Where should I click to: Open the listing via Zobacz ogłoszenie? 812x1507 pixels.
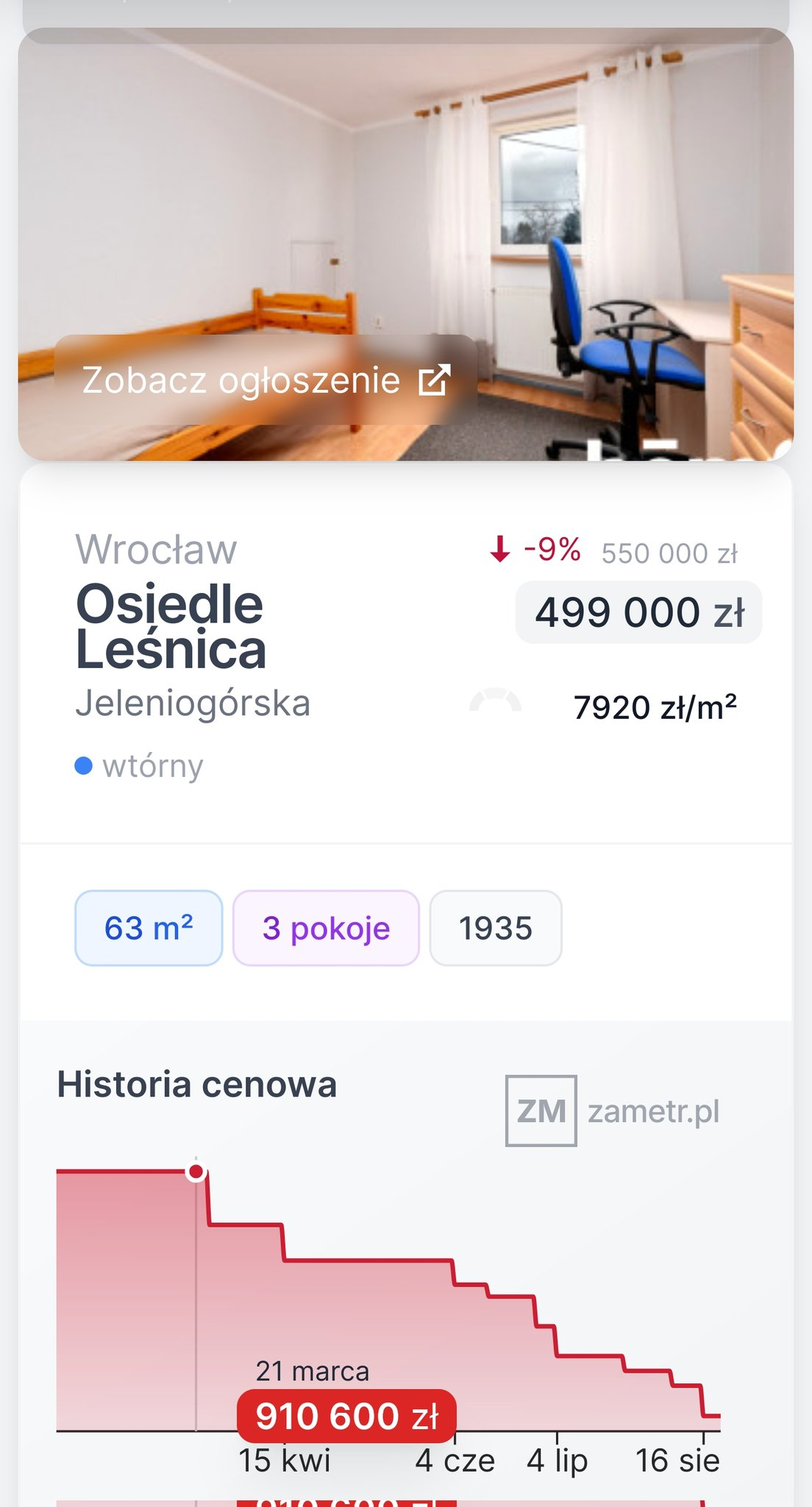click(x=265, y=380)
